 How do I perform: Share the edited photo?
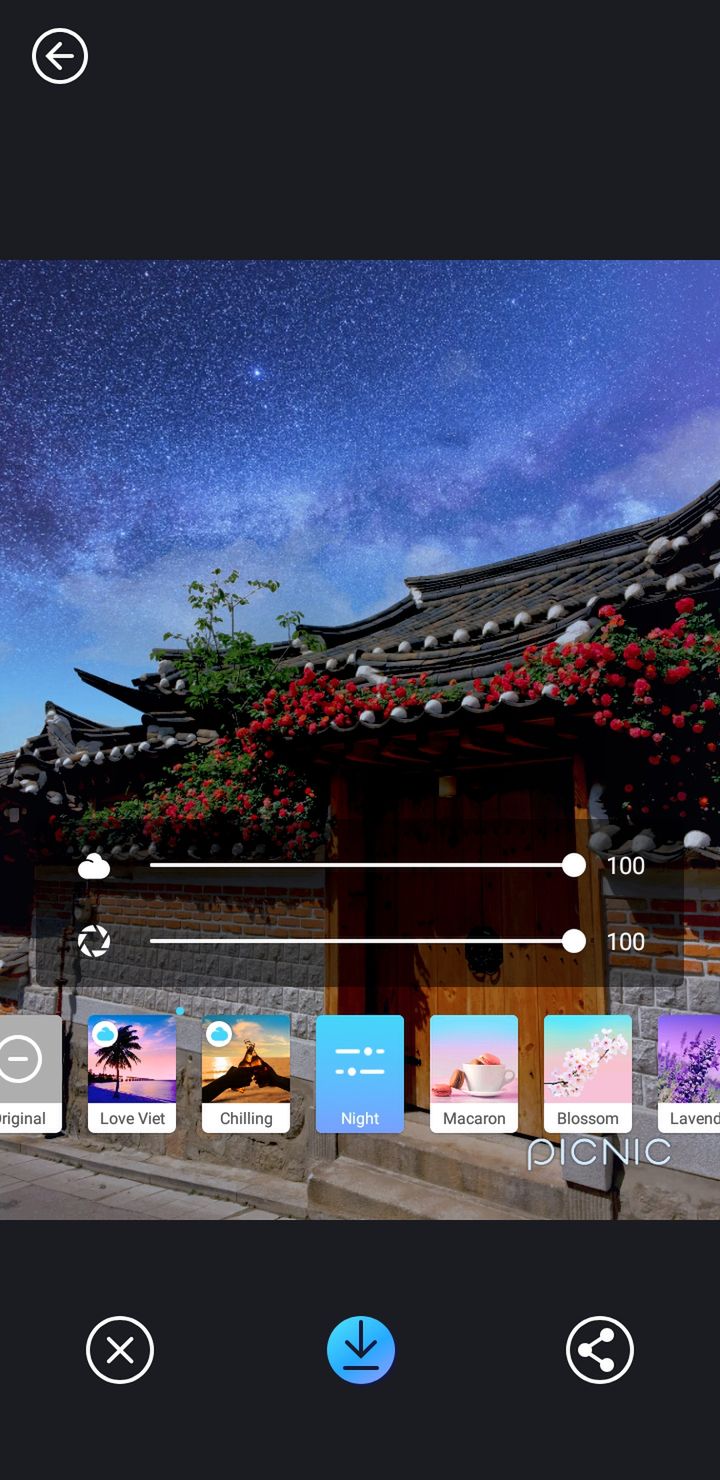pos(600,1350)
